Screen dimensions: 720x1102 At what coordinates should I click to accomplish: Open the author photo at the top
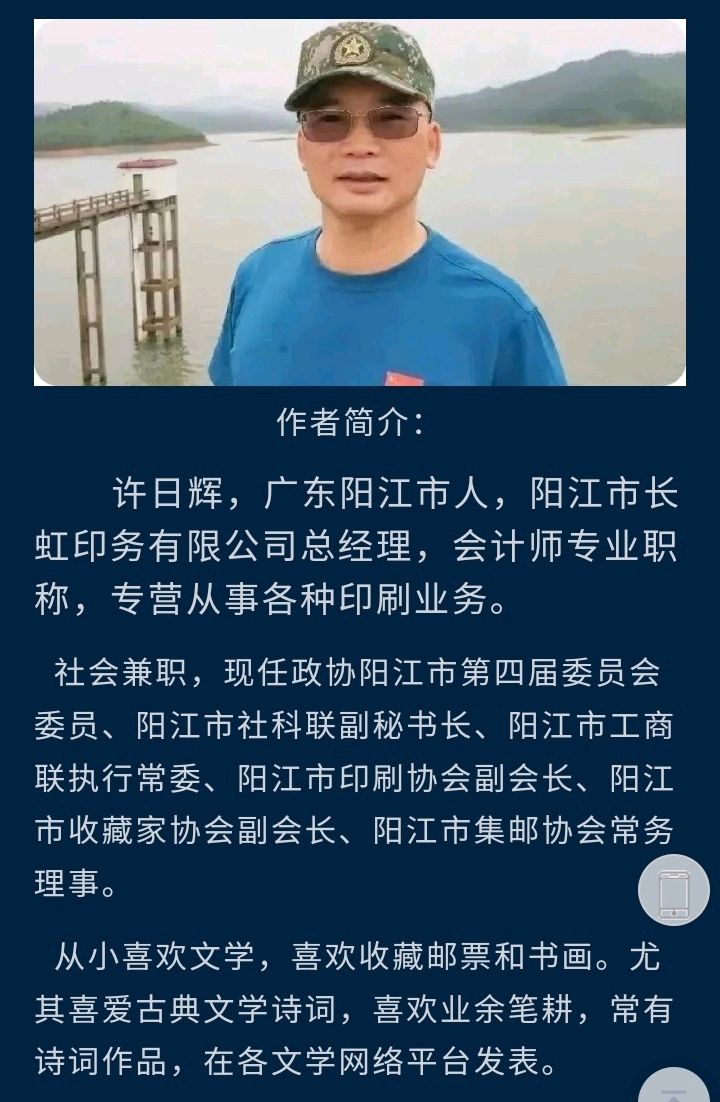click(360, 203)
